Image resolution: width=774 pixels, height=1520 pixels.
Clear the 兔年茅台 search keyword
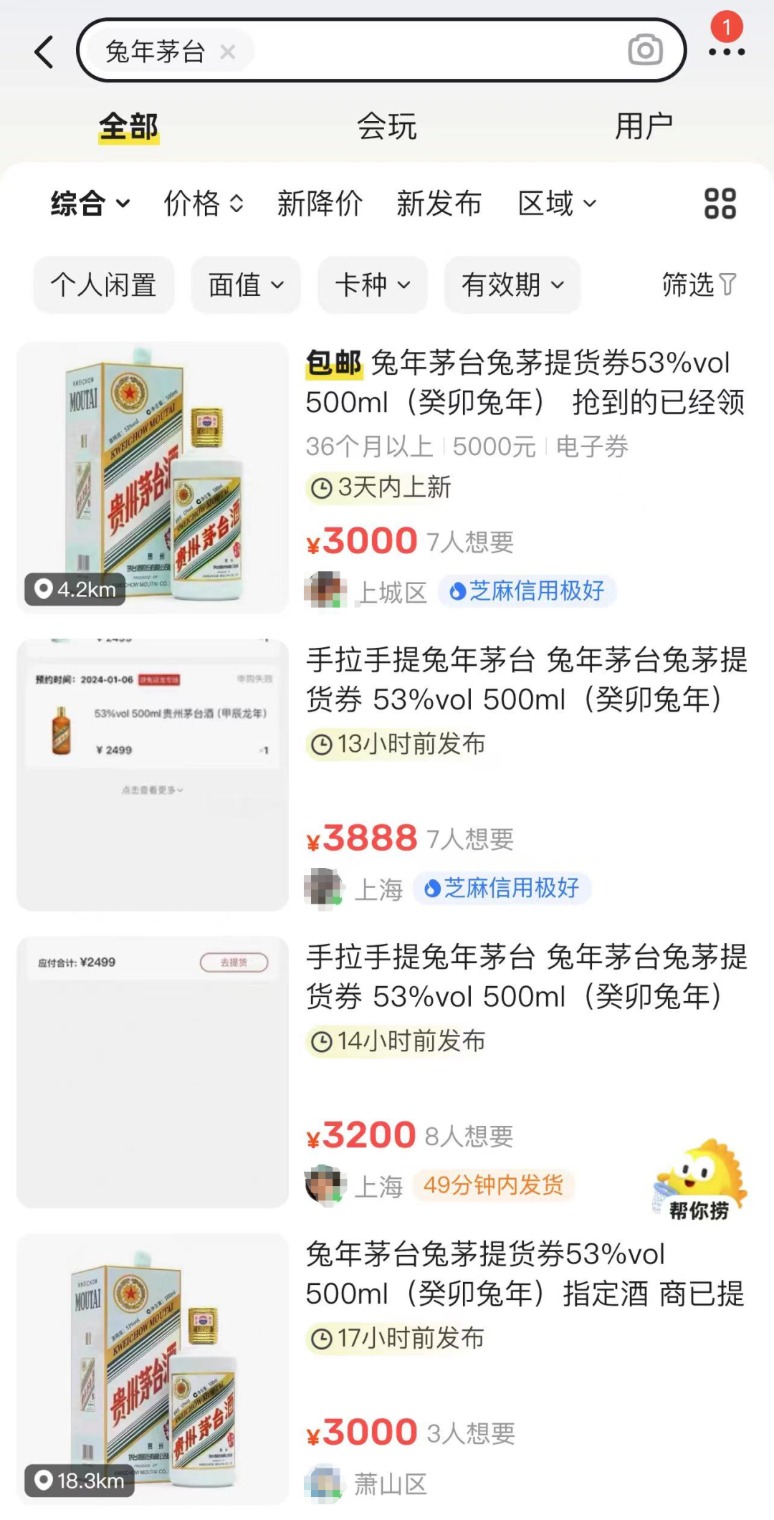pyautogui.click(x=228, y=52)
